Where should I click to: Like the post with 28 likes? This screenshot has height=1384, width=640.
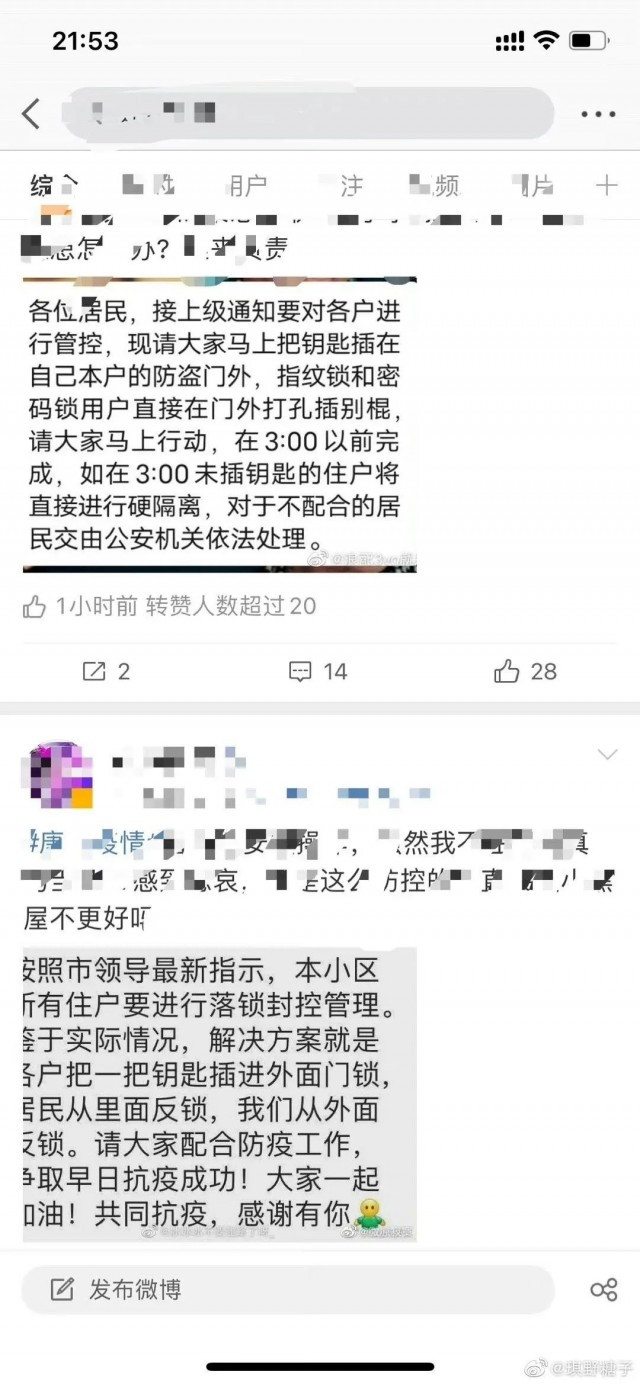[x=525, y=671]
